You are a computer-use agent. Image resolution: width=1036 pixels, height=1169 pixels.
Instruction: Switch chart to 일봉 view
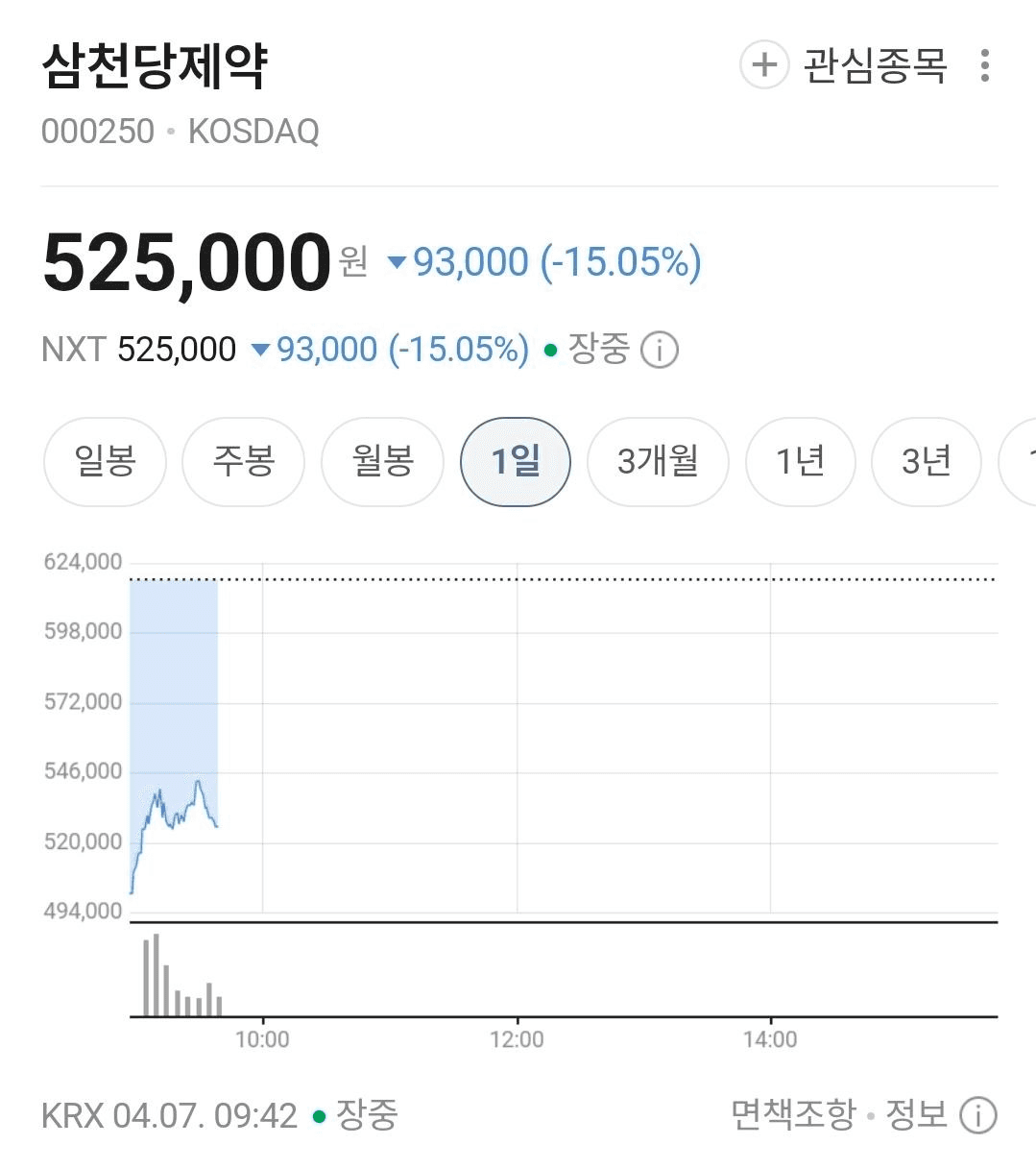click(x=105, y=462)
